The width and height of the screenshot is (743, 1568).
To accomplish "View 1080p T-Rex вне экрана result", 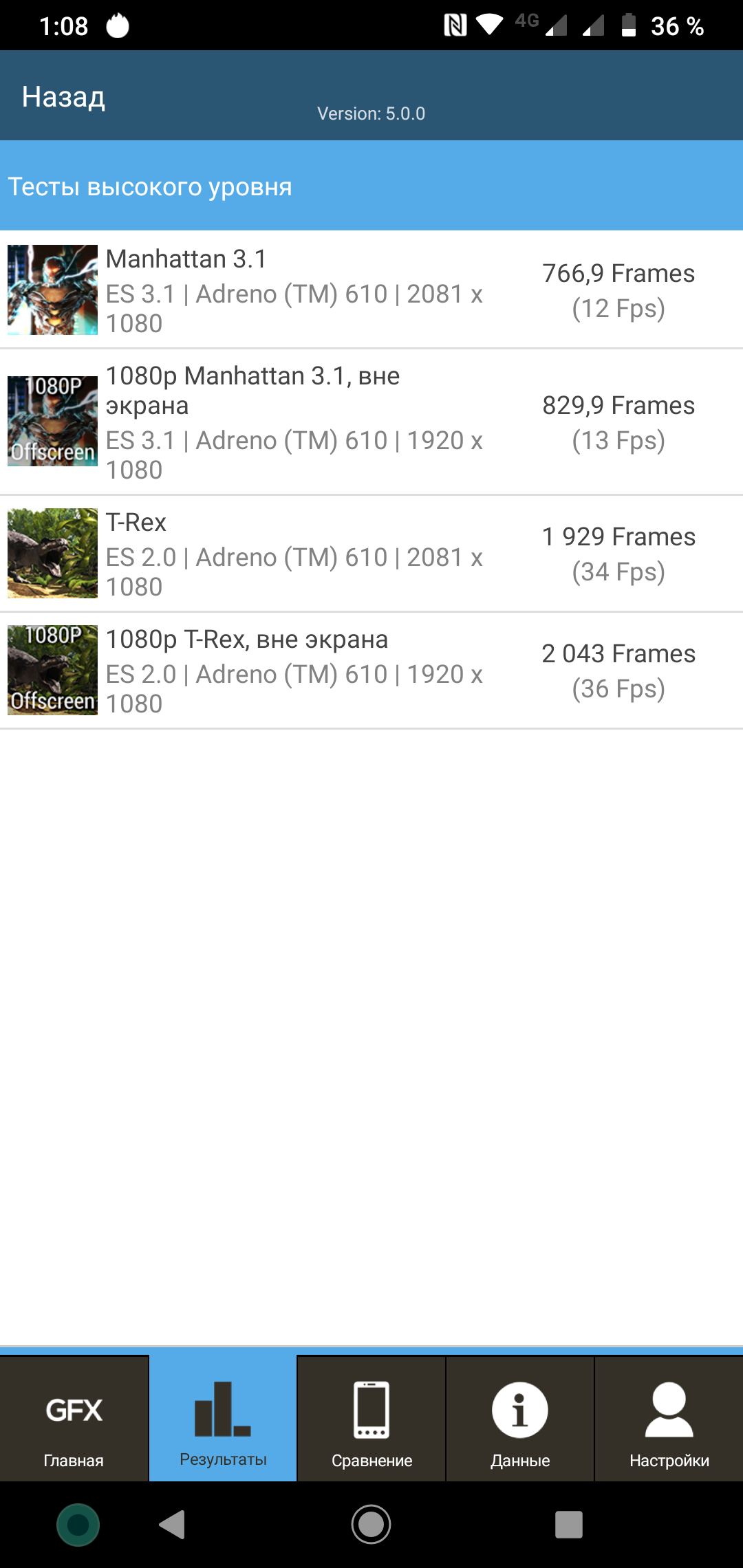I will 371,671.
